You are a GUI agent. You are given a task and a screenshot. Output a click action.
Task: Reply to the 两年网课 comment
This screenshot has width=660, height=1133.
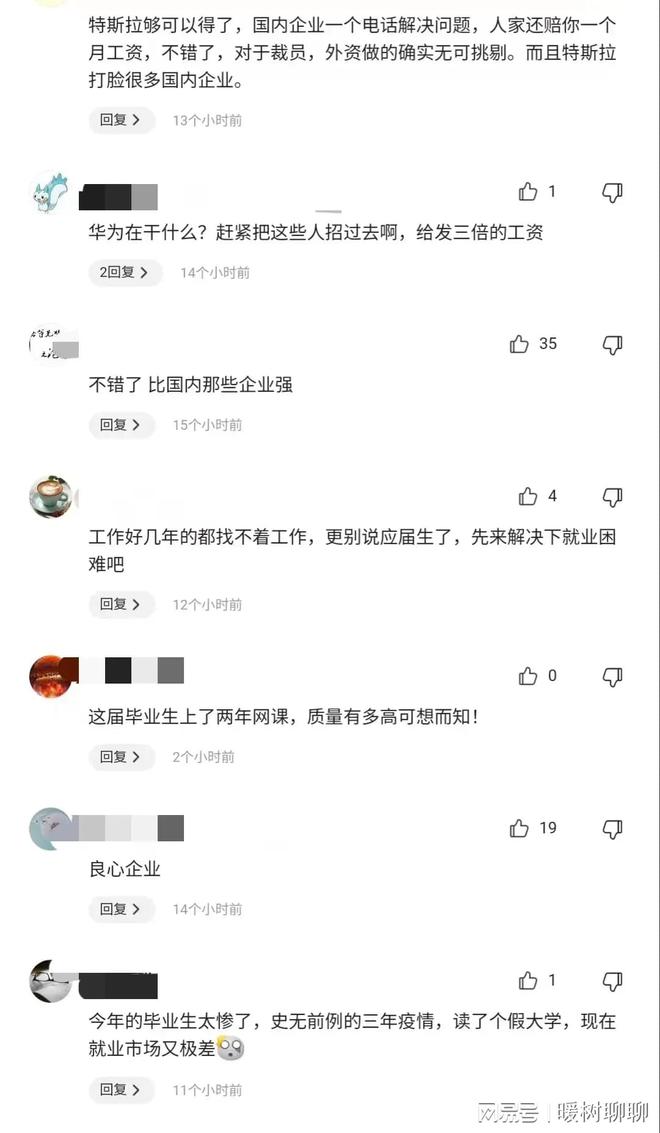[121, 757]
